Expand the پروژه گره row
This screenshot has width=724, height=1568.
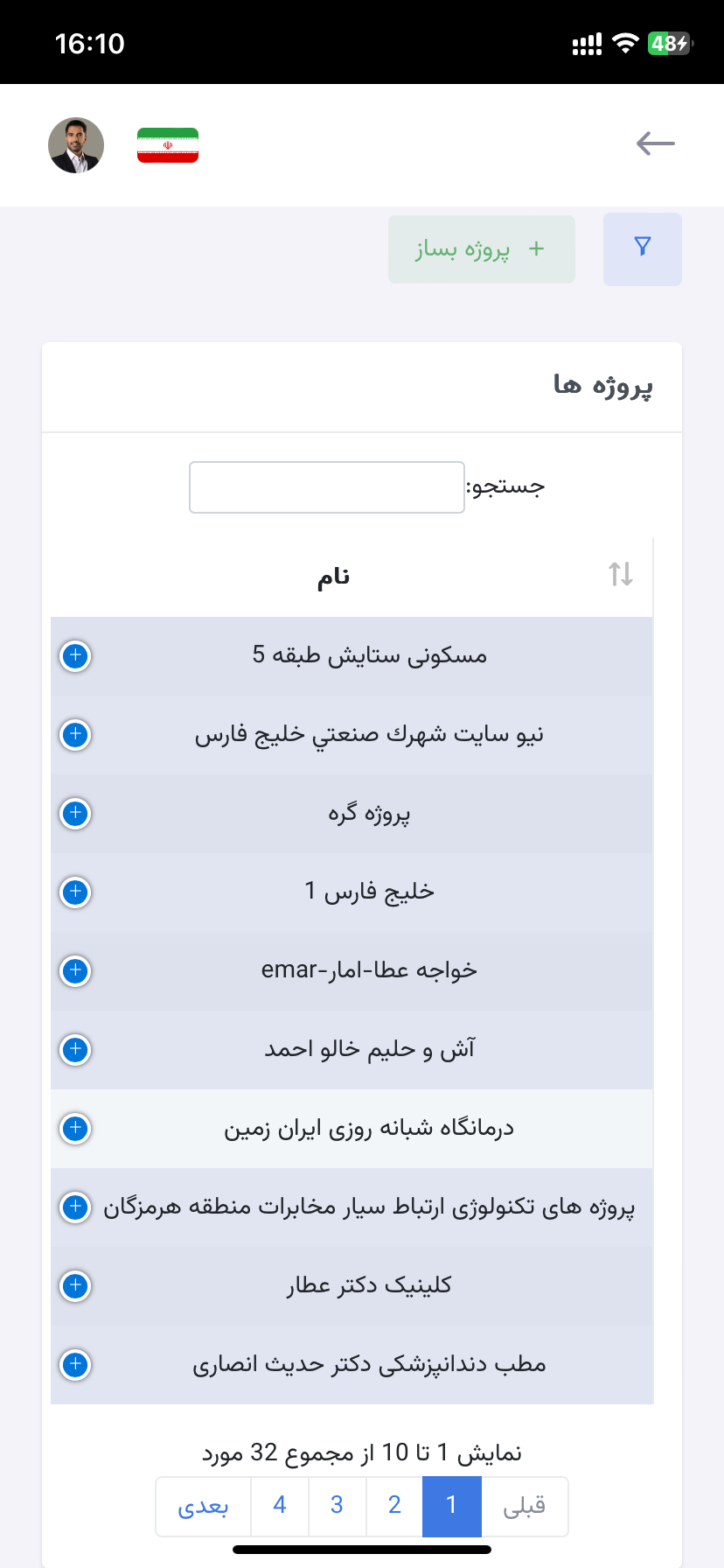coord(75,813)
